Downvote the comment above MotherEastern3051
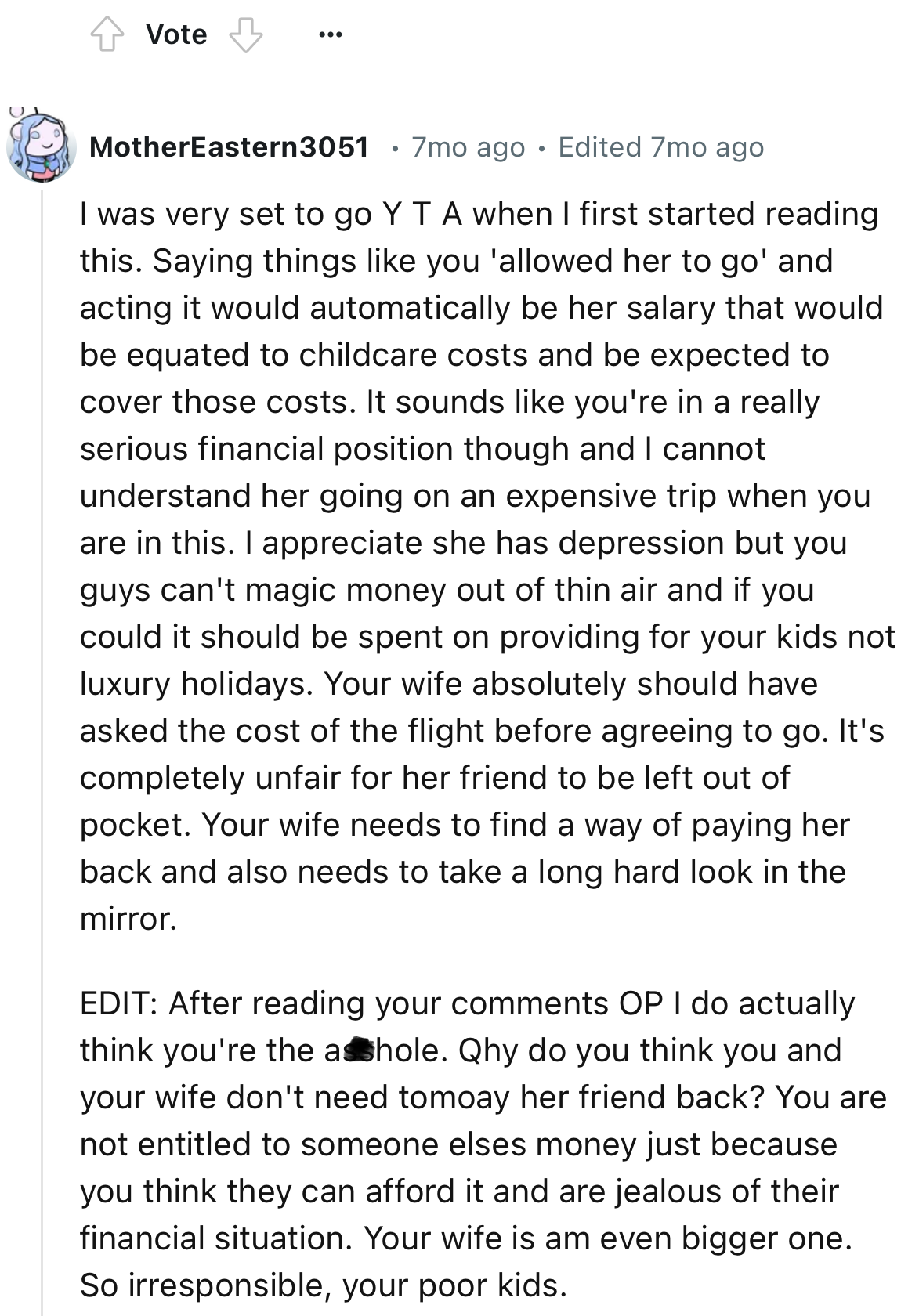The width and height of the screenshot is (919, 1316). [245, 35]
